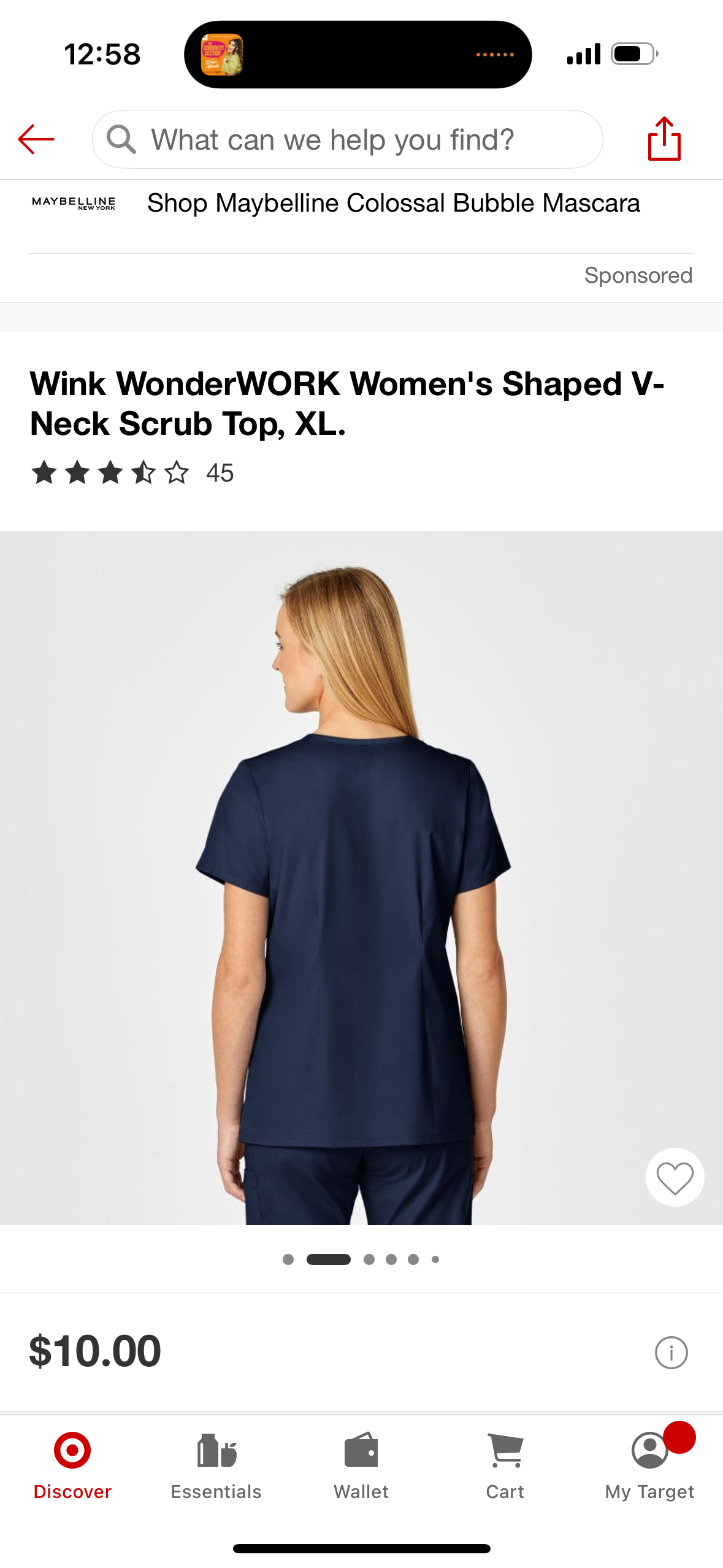The image size is (723, 1568).
Task: Open the price info icon
Action: click(x=671, y=1353)
